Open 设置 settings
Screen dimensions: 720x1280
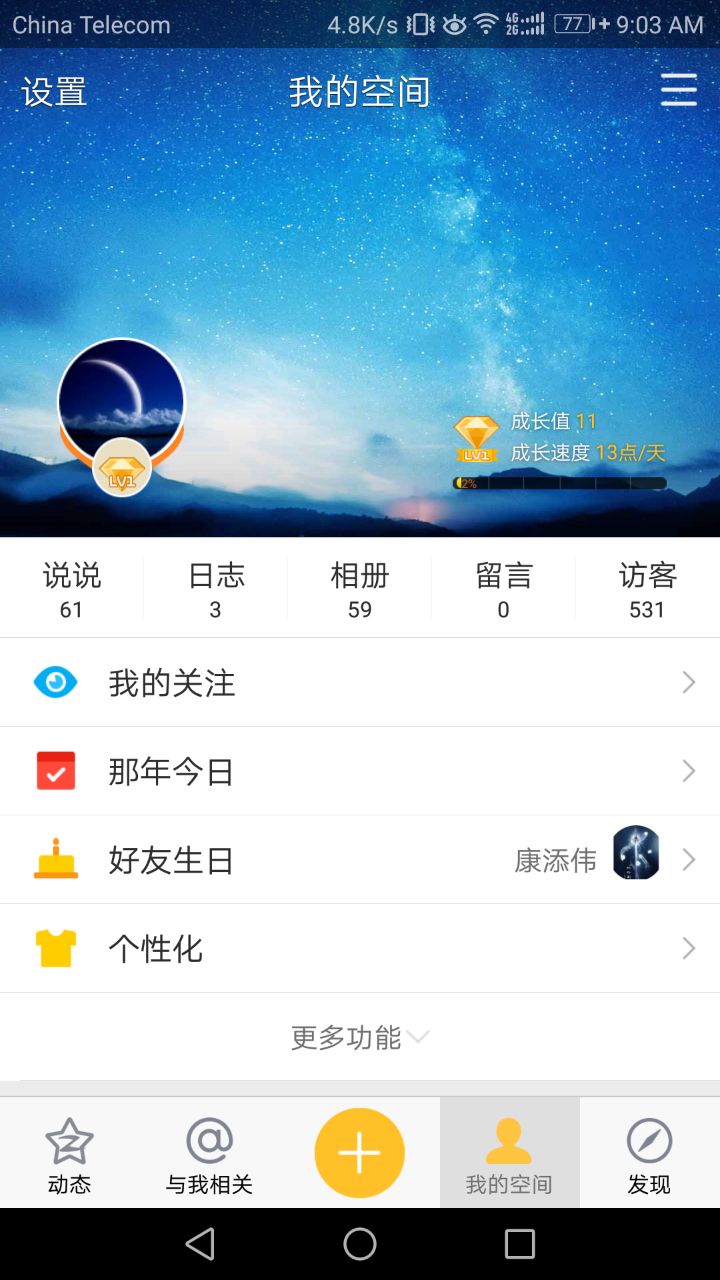(x=54, y=92)
